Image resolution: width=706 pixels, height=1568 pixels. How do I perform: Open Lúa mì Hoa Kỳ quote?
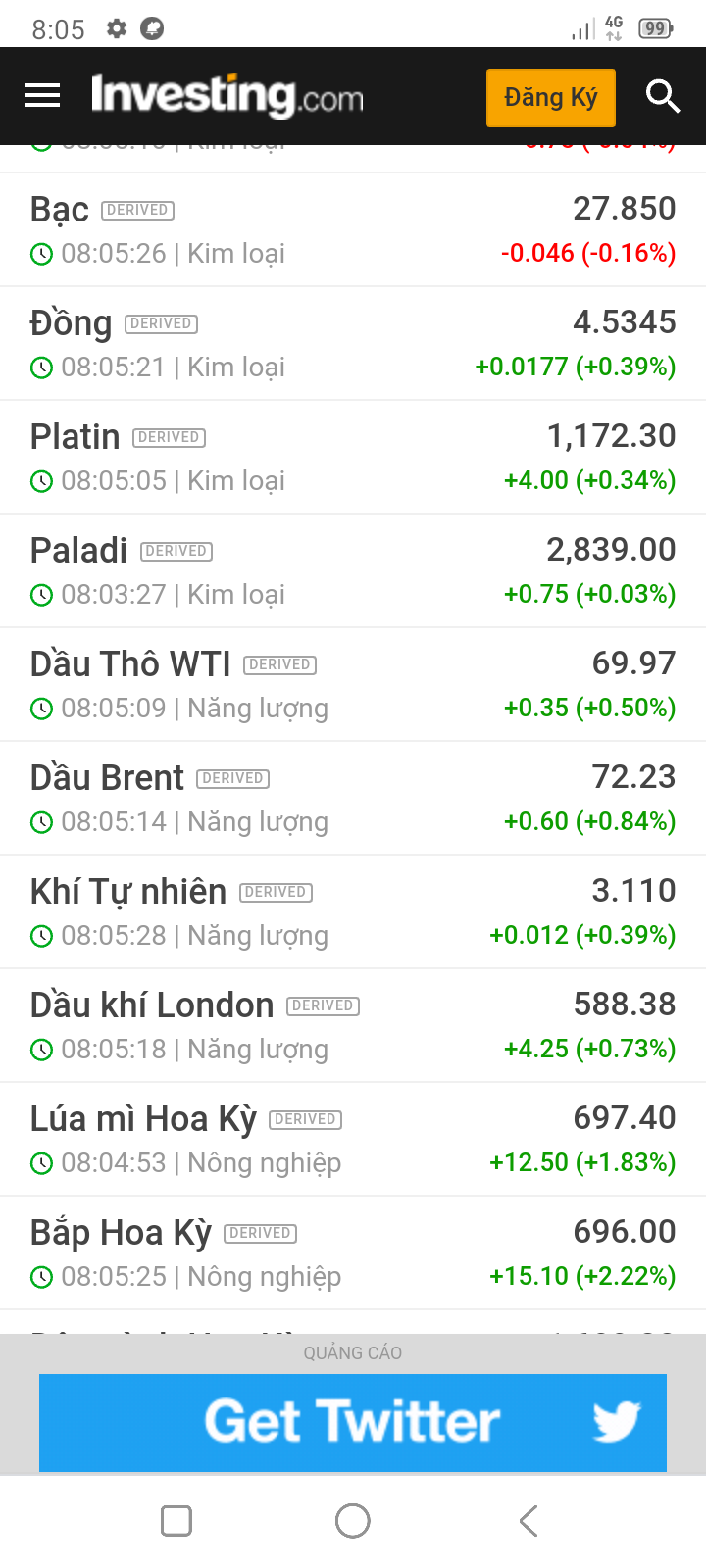(353, 1140)
